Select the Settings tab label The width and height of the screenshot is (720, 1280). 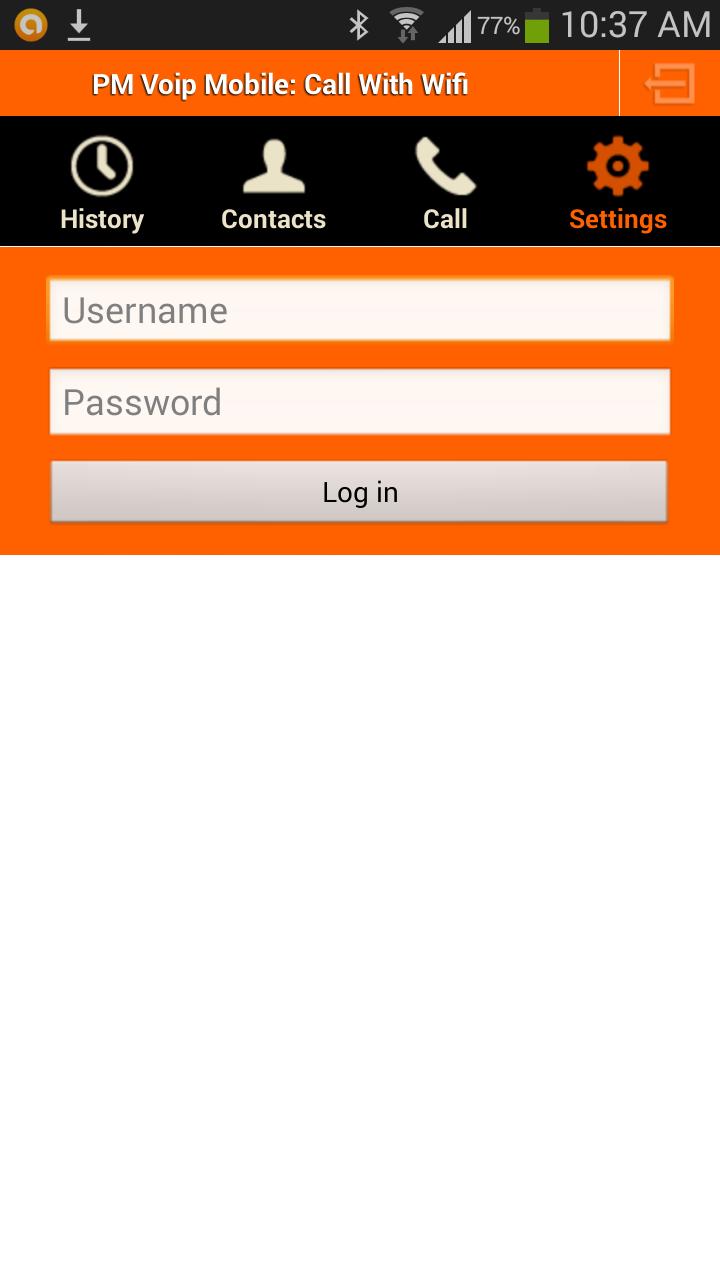(x=617, y=219)
